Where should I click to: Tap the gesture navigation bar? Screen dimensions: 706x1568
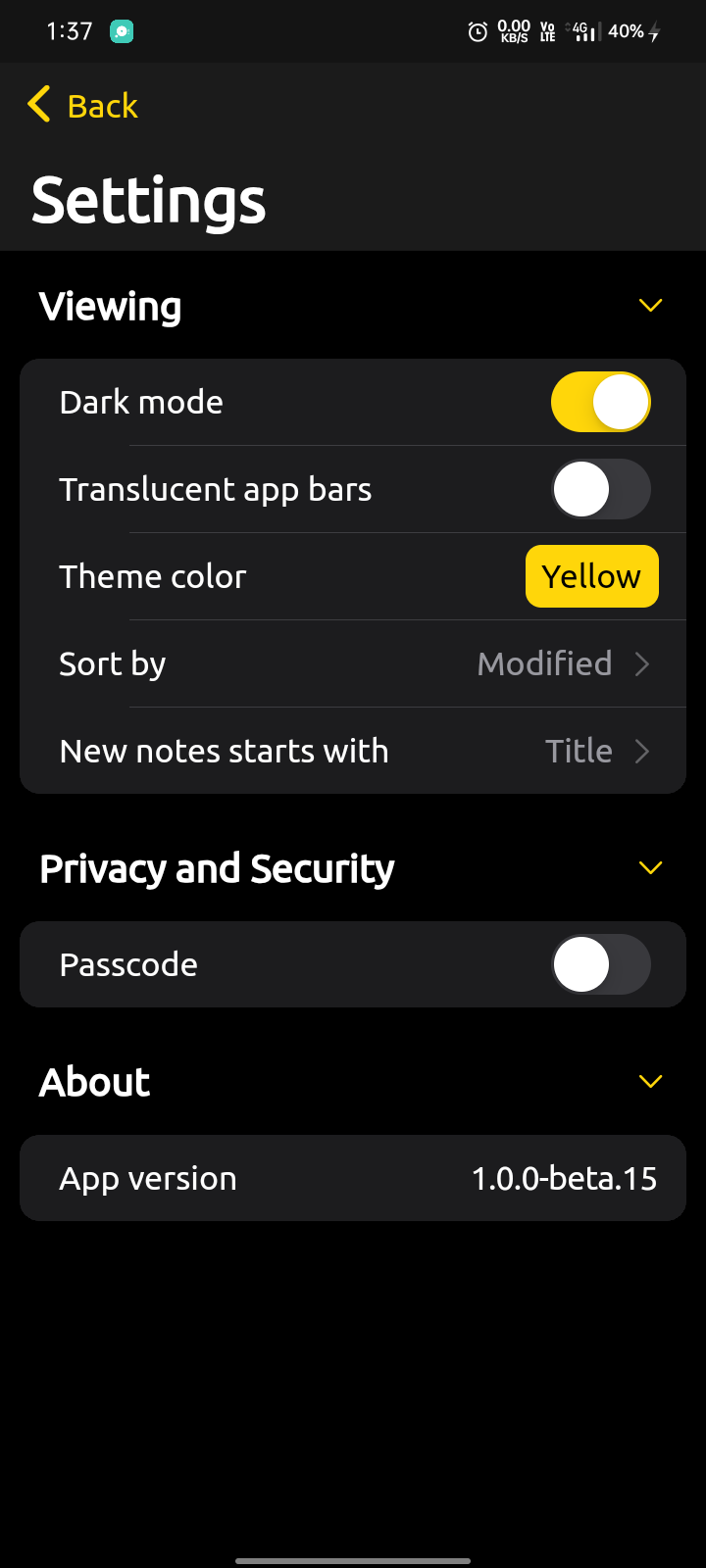pyautogui.click(x=353, y=1552)
